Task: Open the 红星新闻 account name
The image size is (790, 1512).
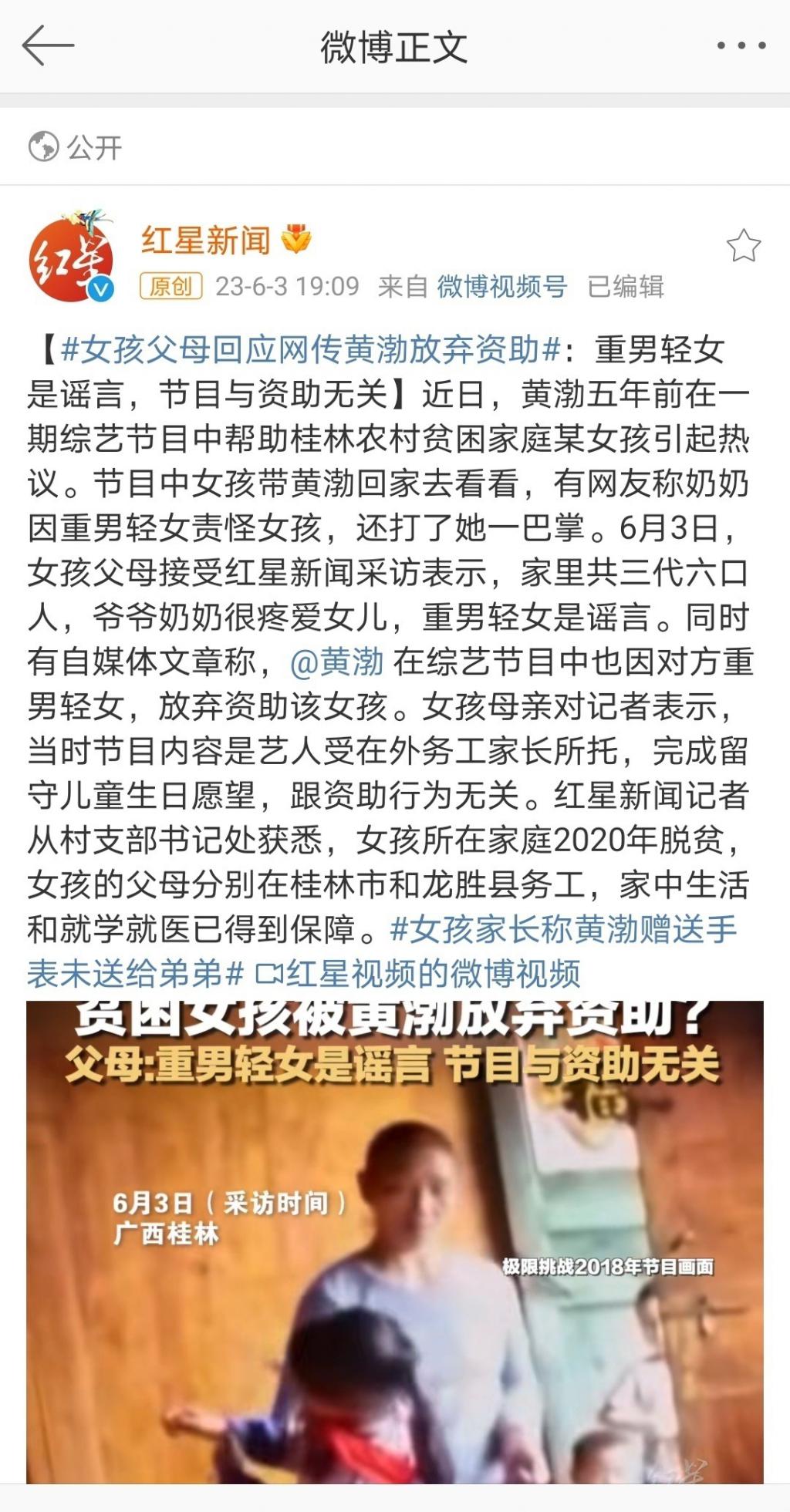Action: click(206, 240)
